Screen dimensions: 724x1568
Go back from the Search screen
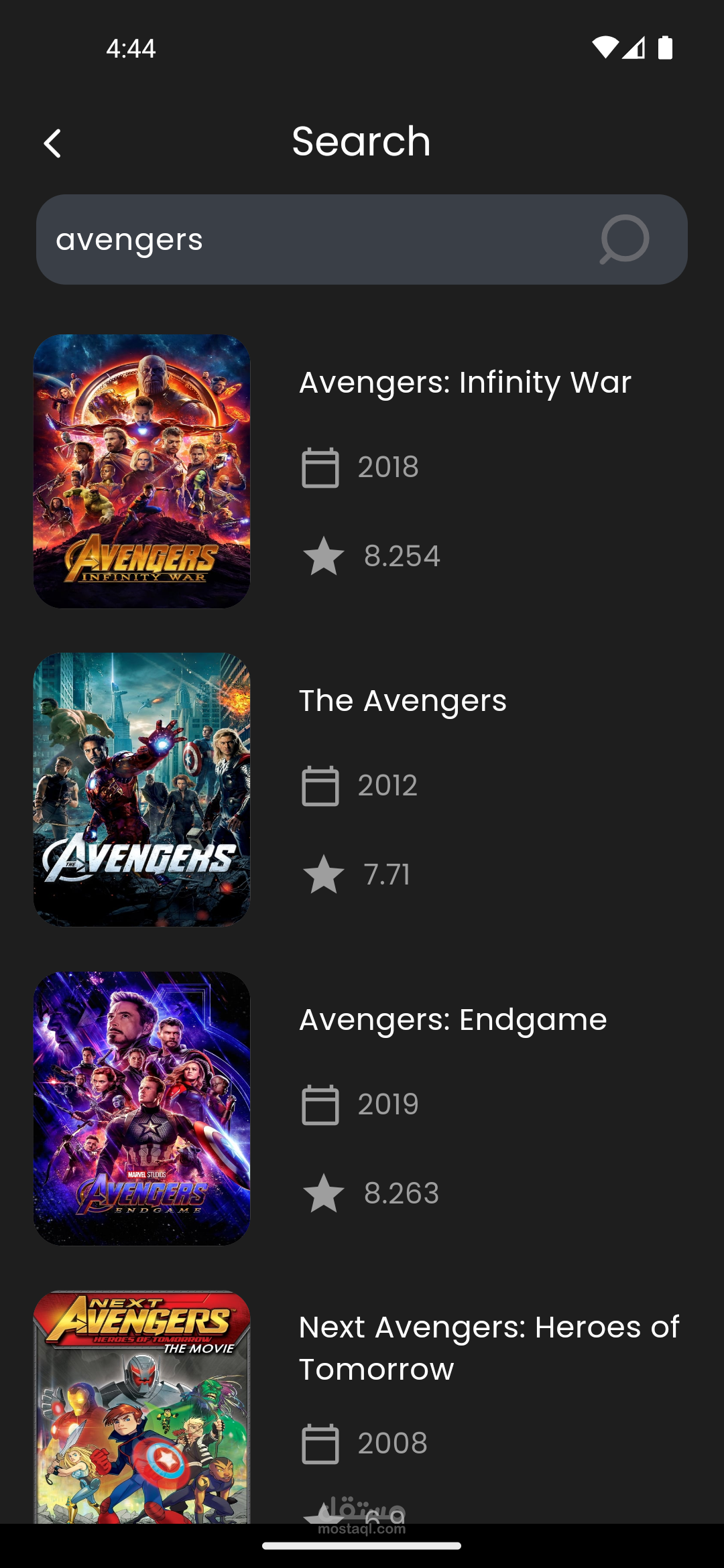pyautogui.click(x=52, y=143)
